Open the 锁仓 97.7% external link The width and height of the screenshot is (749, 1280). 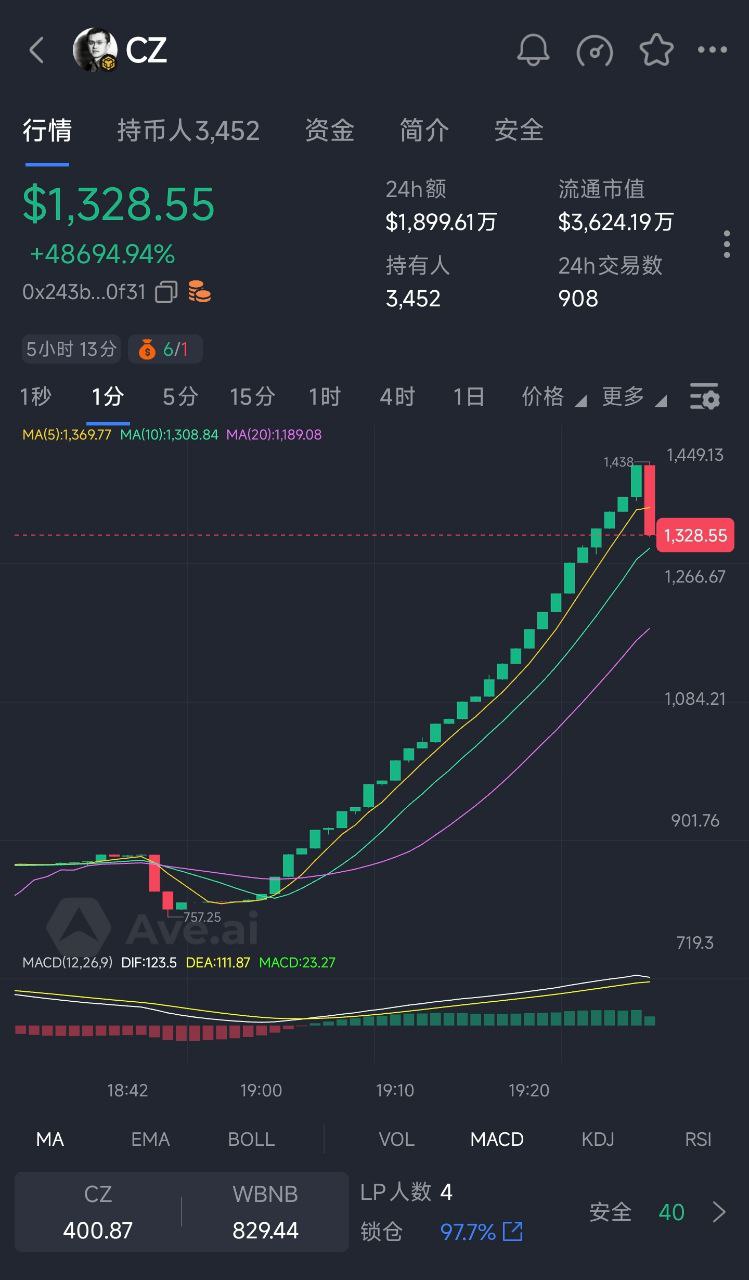(x=513, y=1231)
